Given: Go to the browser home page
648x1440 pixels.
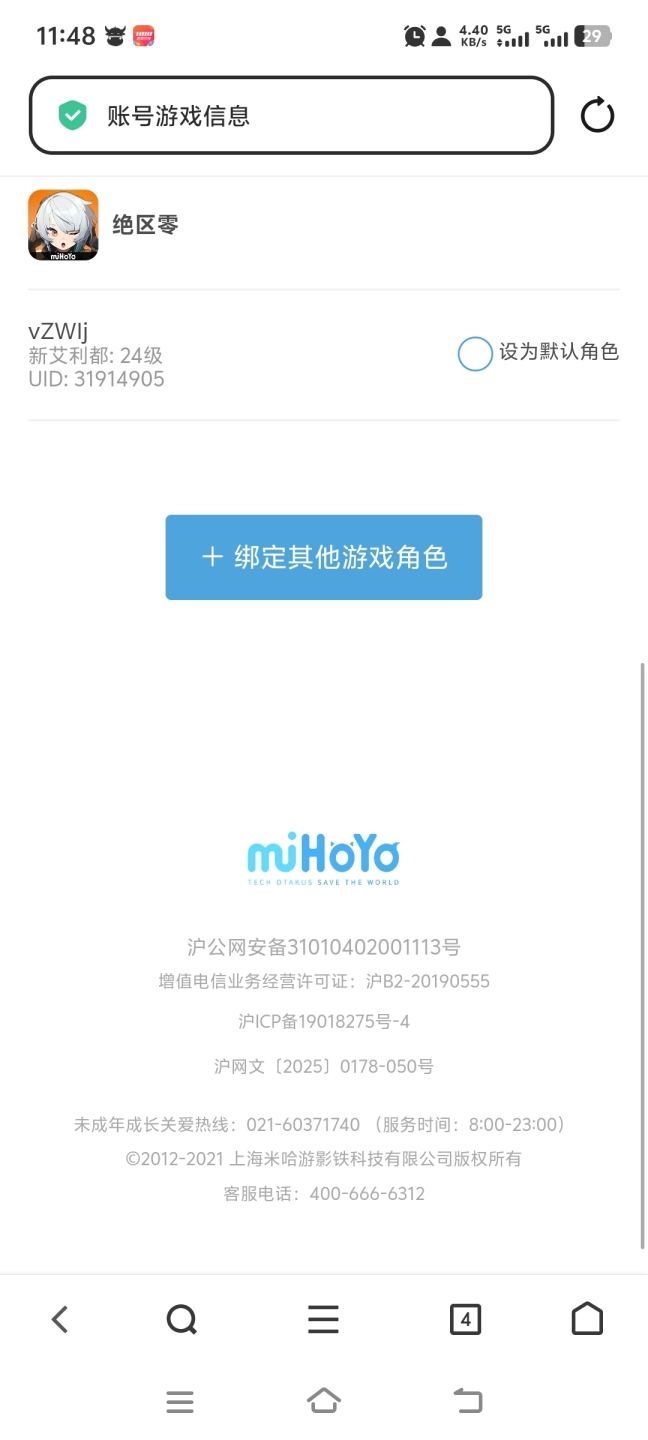Looking at the screenshot, I should (x=587, y=1320).
